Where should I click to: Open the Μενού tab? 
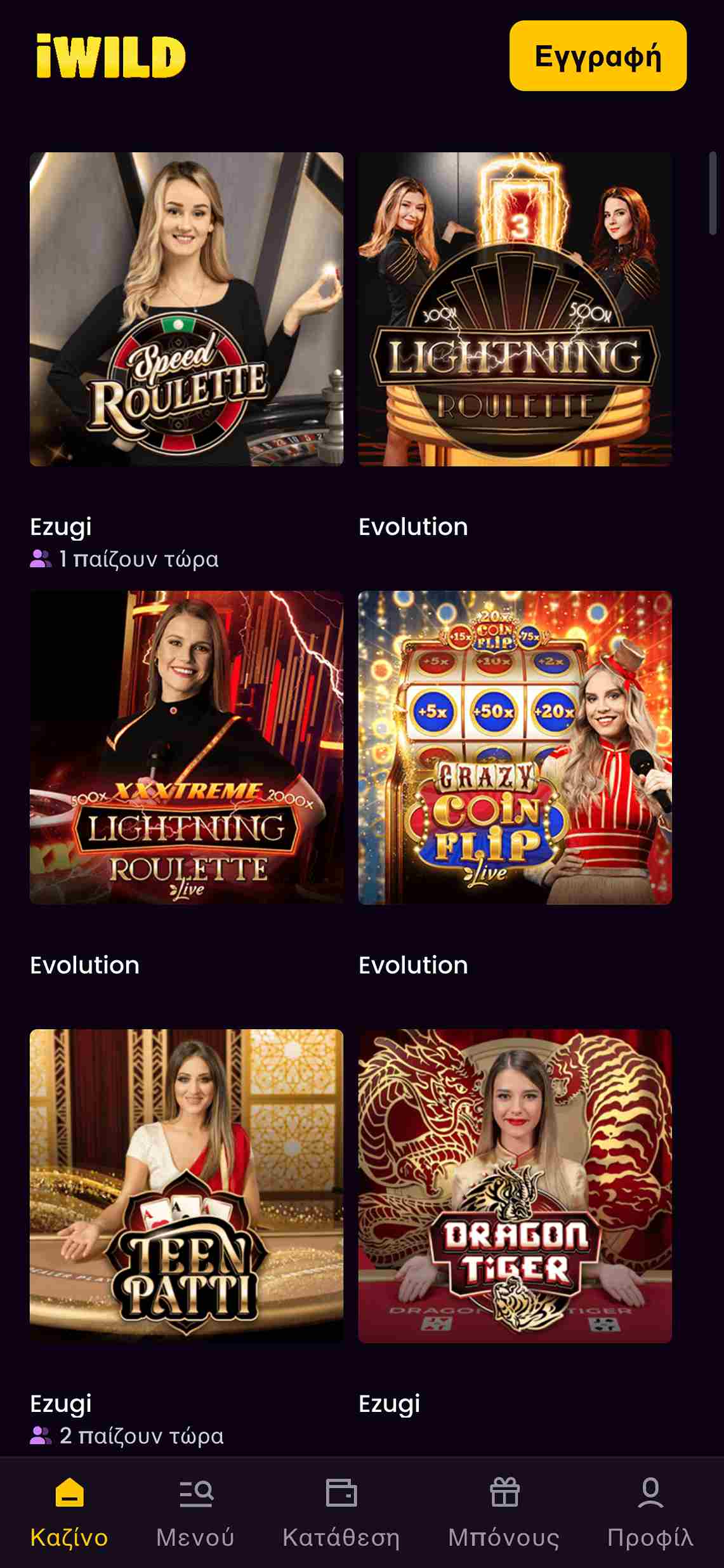pos(195,1513)
